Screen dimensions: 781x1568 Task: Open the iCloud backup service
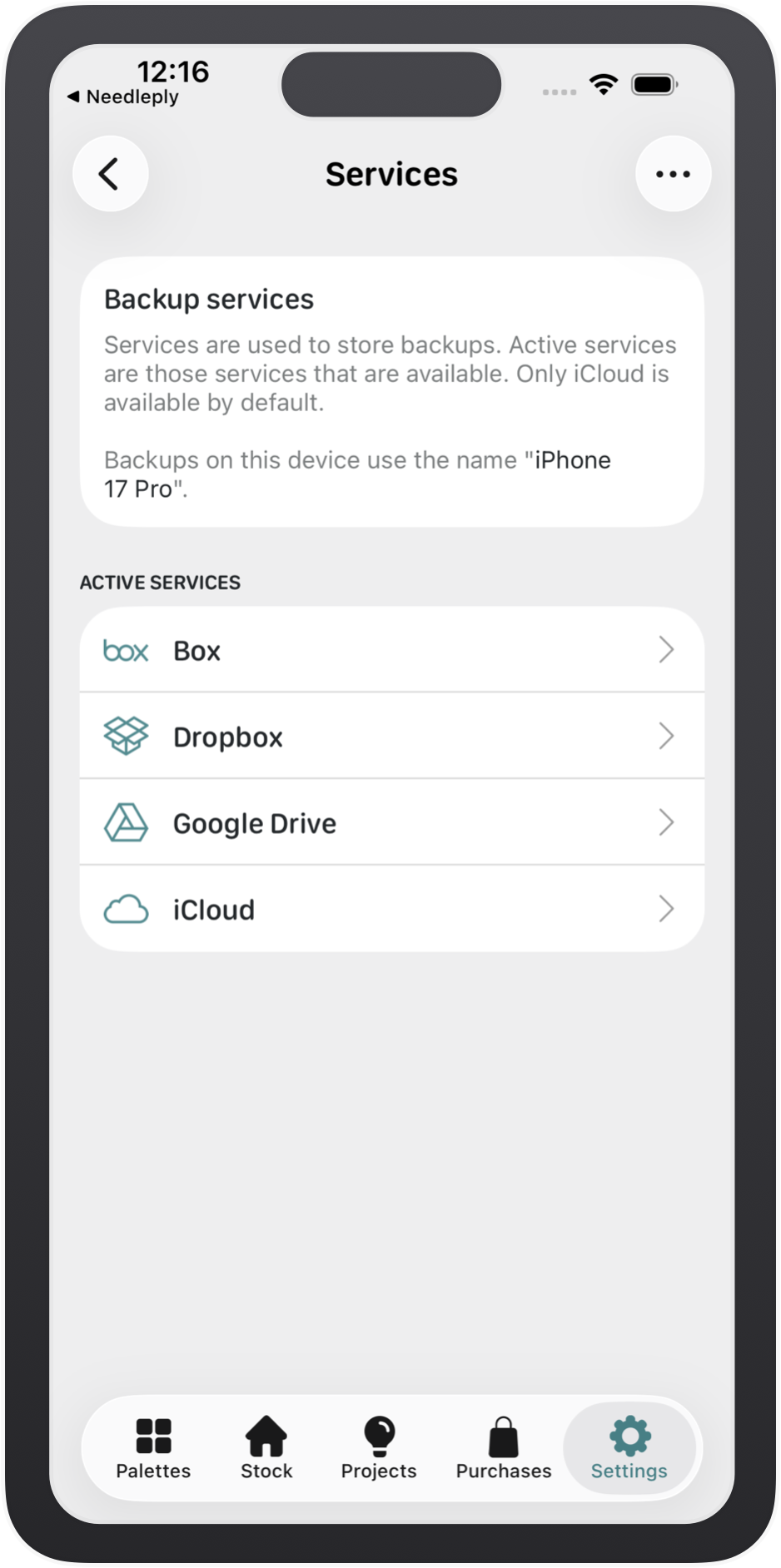tap(391, 909)
